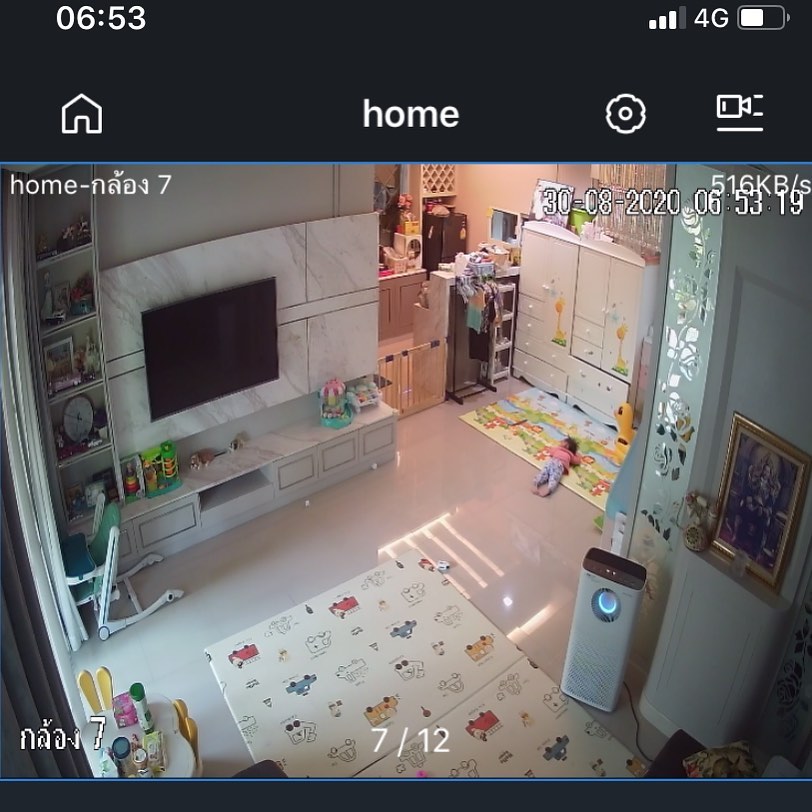
Task: Tap the home icon
Action: pyautogui.click(x=82, y=114)
